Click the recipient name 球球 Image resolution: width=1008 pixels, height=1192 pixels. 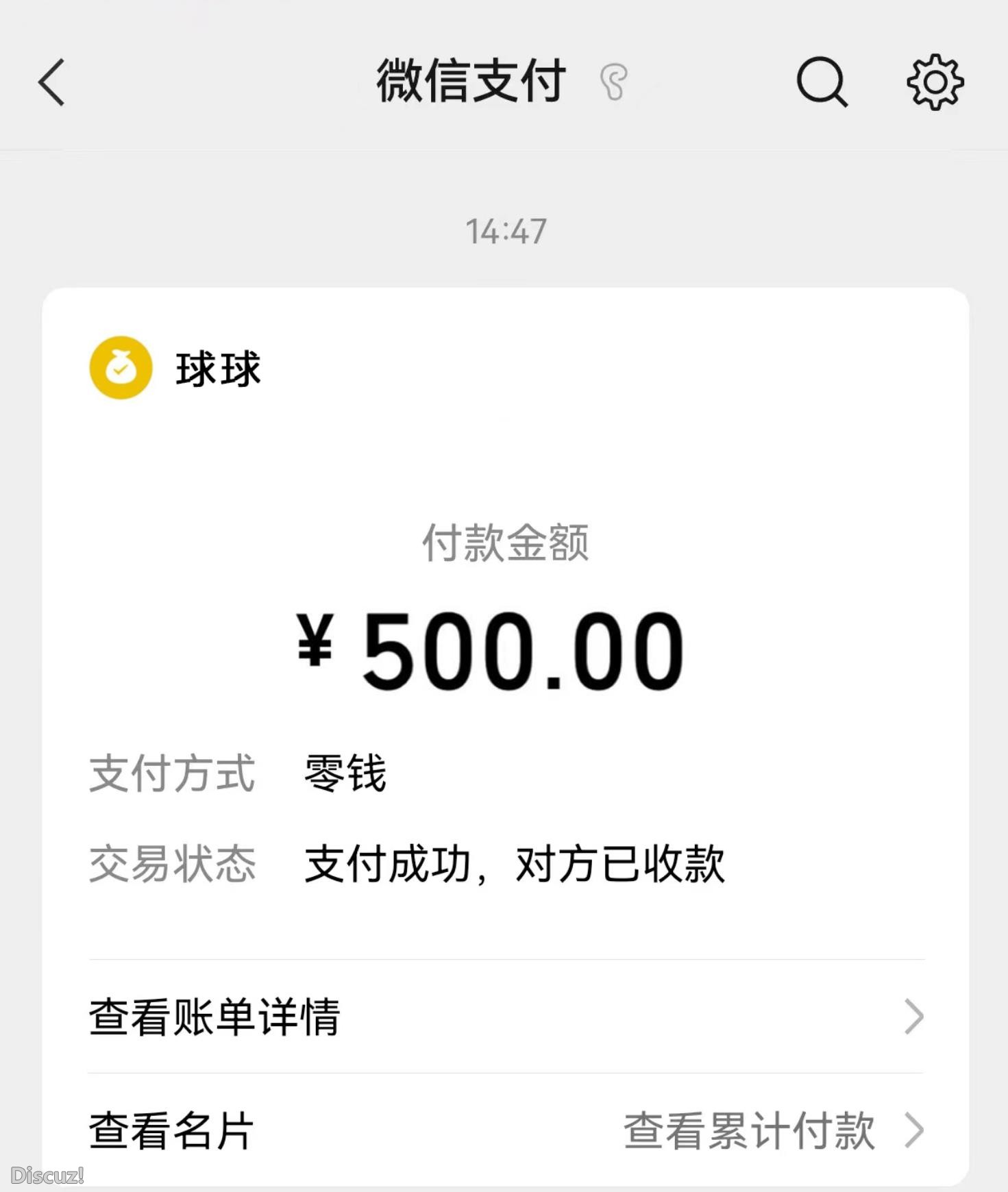pyautogui.click(x=218, y=368)
